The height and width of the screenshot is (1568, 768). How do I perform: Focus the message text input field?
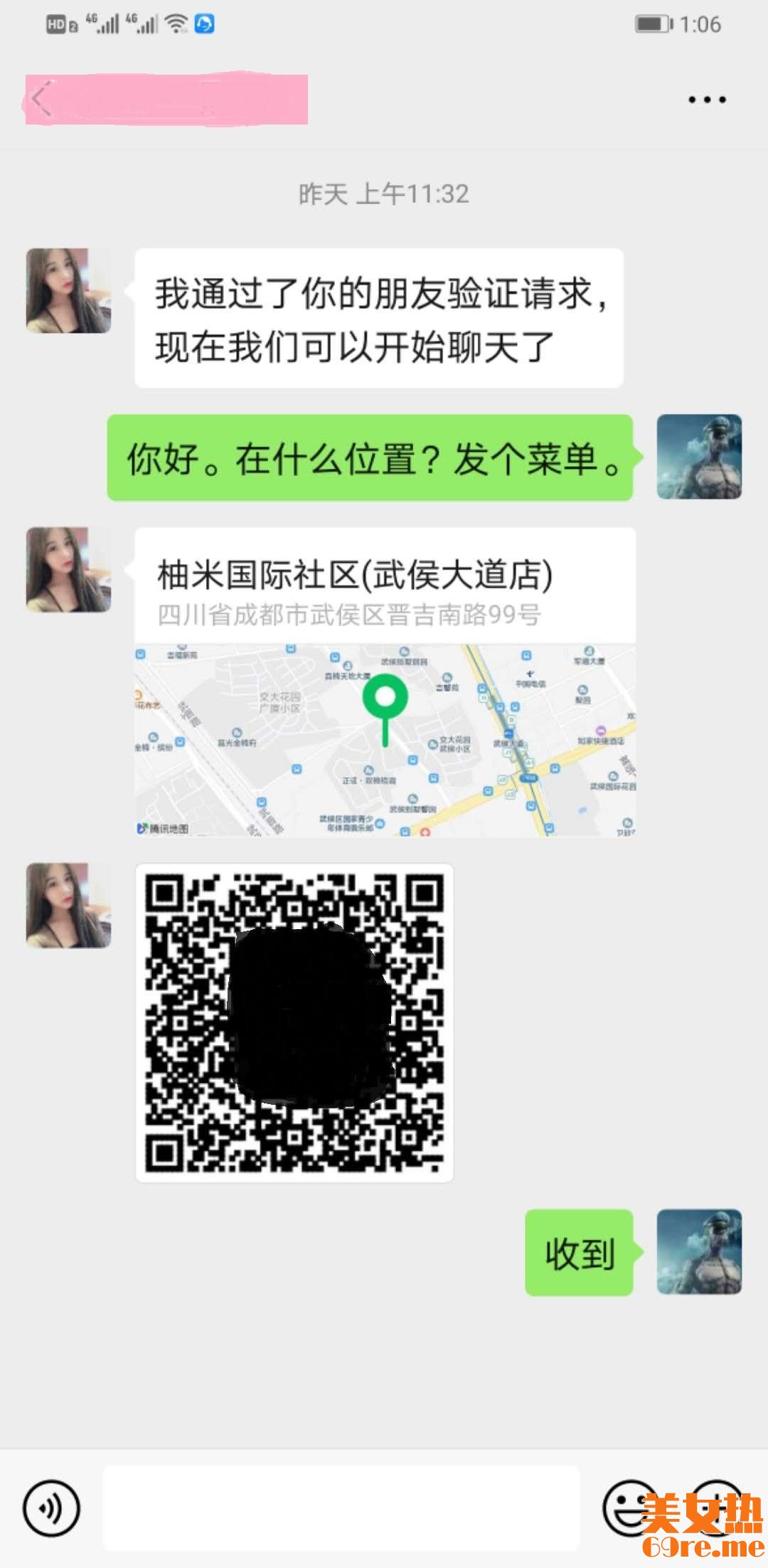tap(341, 1508)
